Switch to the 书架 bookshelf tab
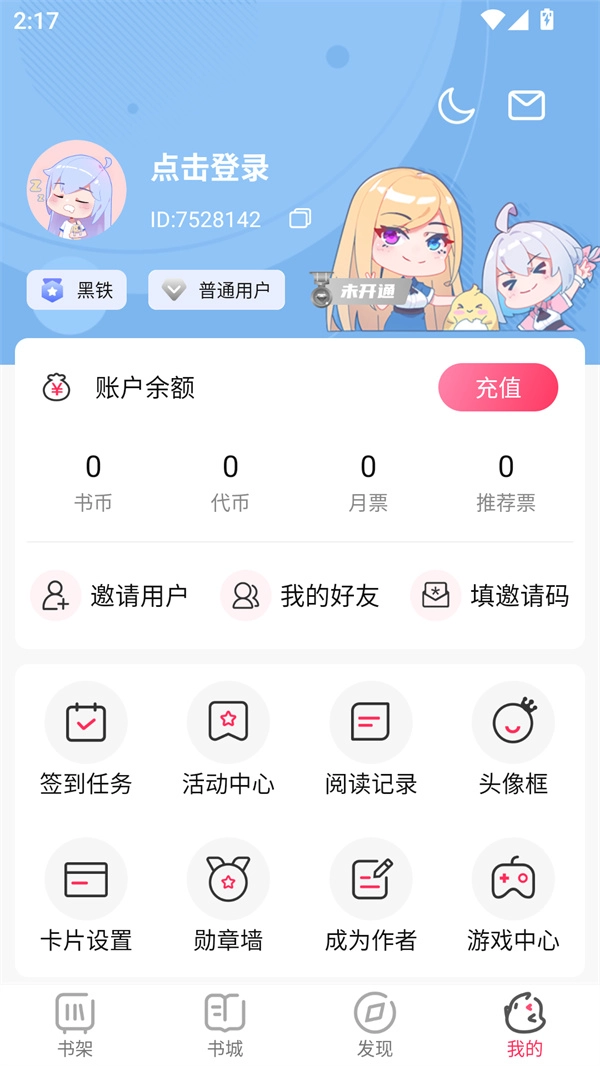Image resolution: width=600 pixels, height=1066 pixels. (x=75, y=1025)
